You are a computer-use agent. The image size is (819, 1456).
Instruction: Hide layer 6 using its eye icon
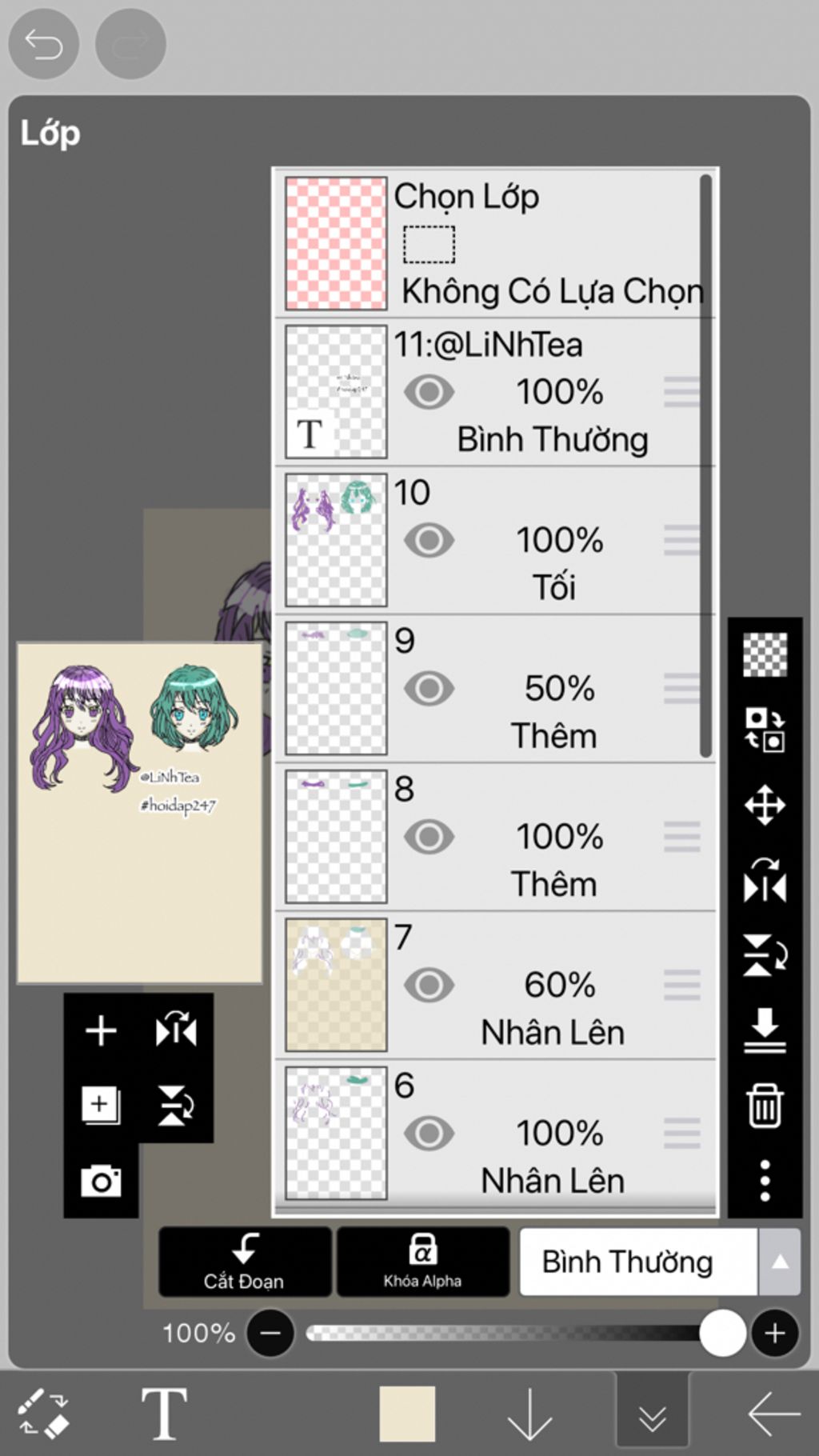[429, 1133]
